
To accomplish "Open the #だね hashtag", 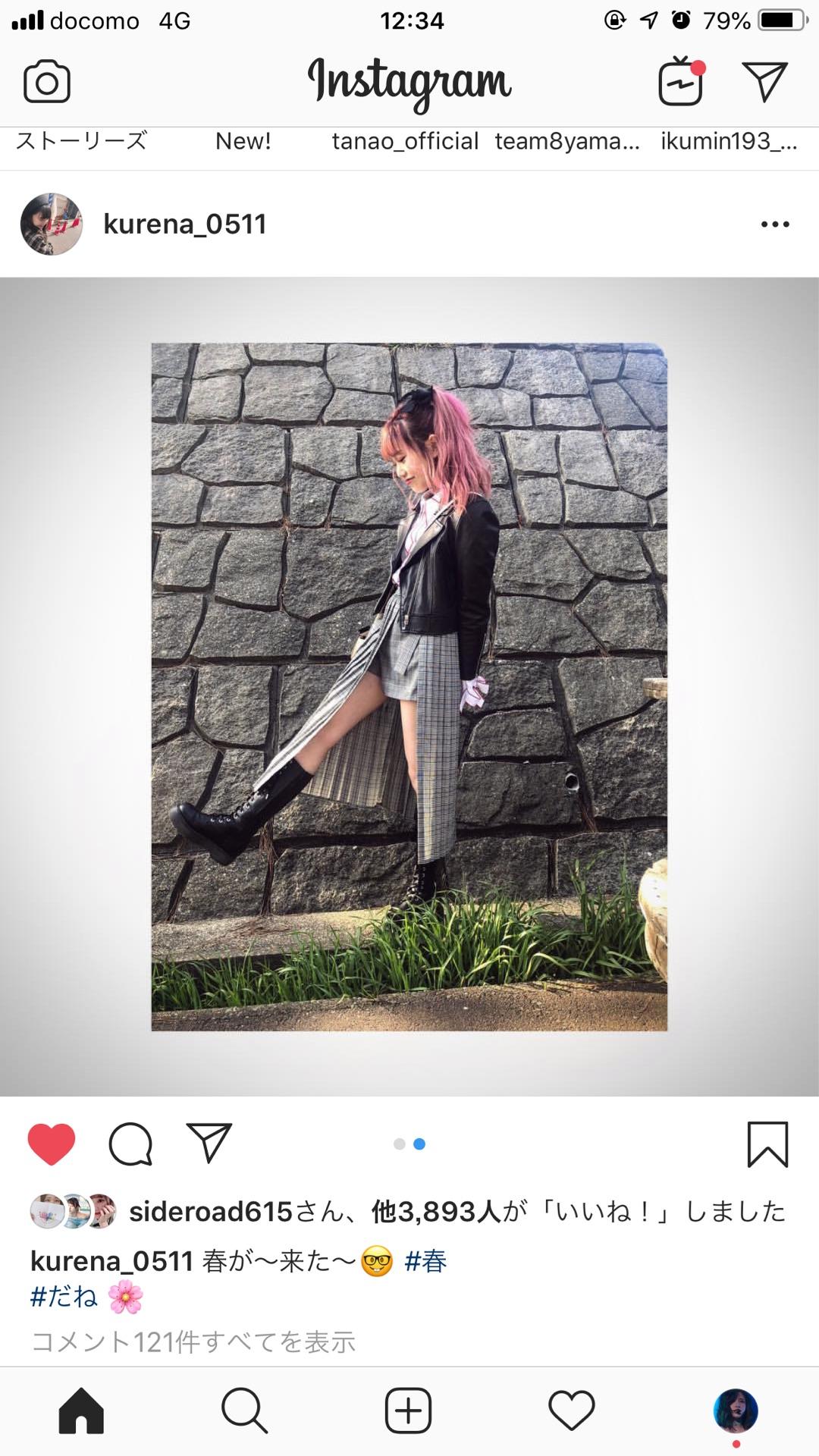I will click(x=64, y=1297).
